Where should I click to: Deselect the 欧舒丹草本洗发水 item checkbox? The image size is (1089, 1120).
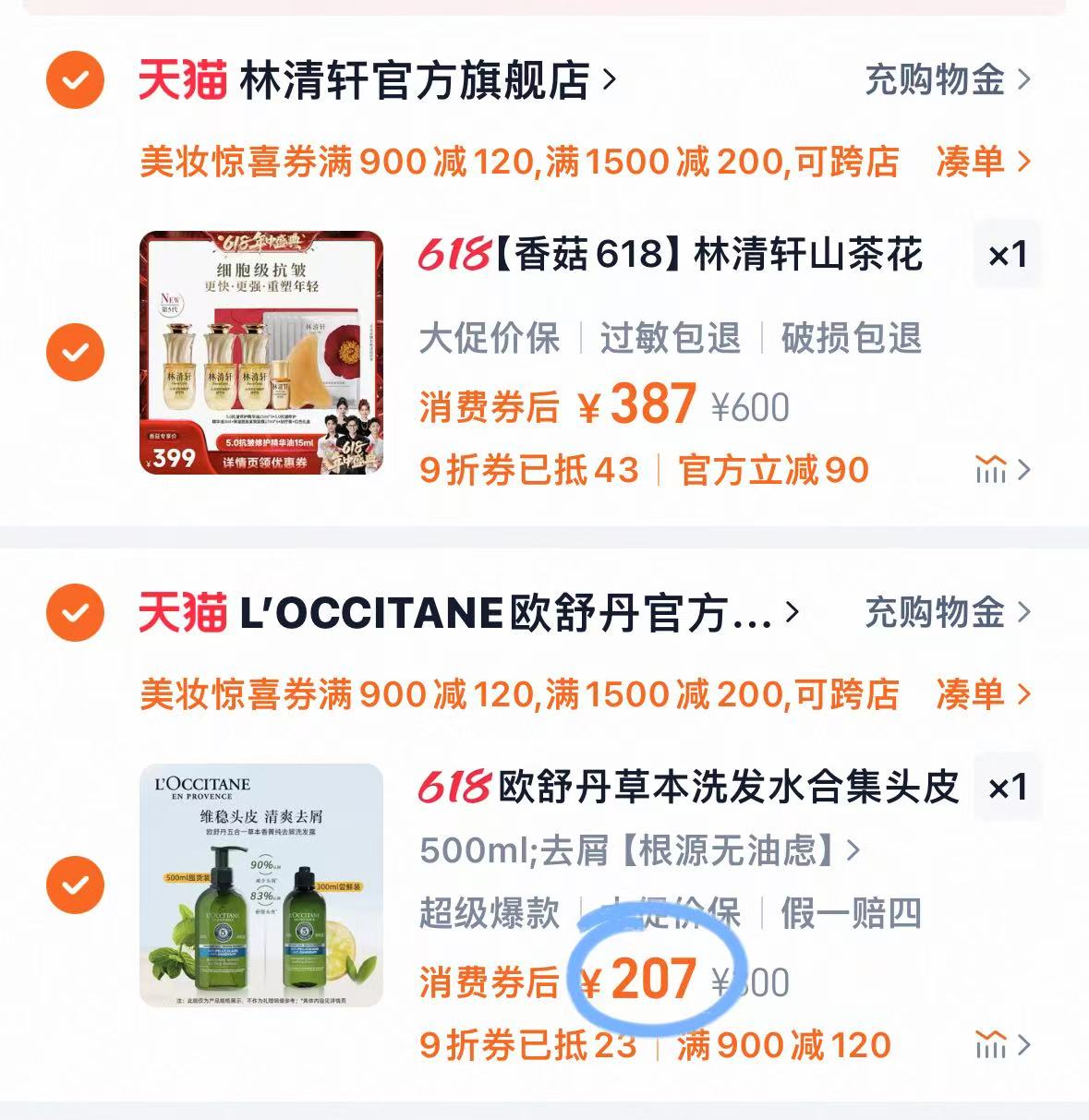75,885
